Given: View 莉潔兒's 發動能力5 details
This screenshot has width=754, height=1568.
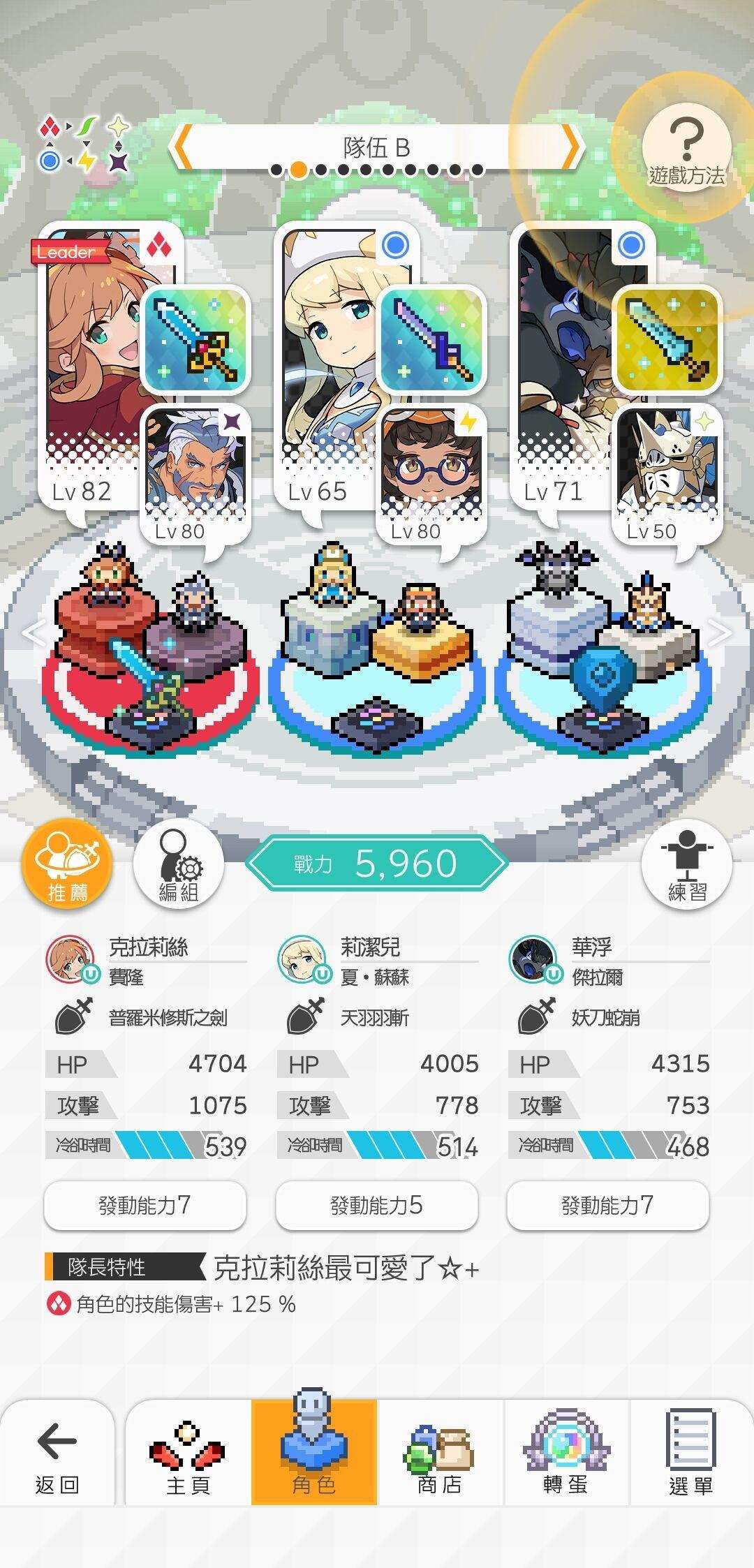Looking at the screenshot, I should (x=376, y=1205).
